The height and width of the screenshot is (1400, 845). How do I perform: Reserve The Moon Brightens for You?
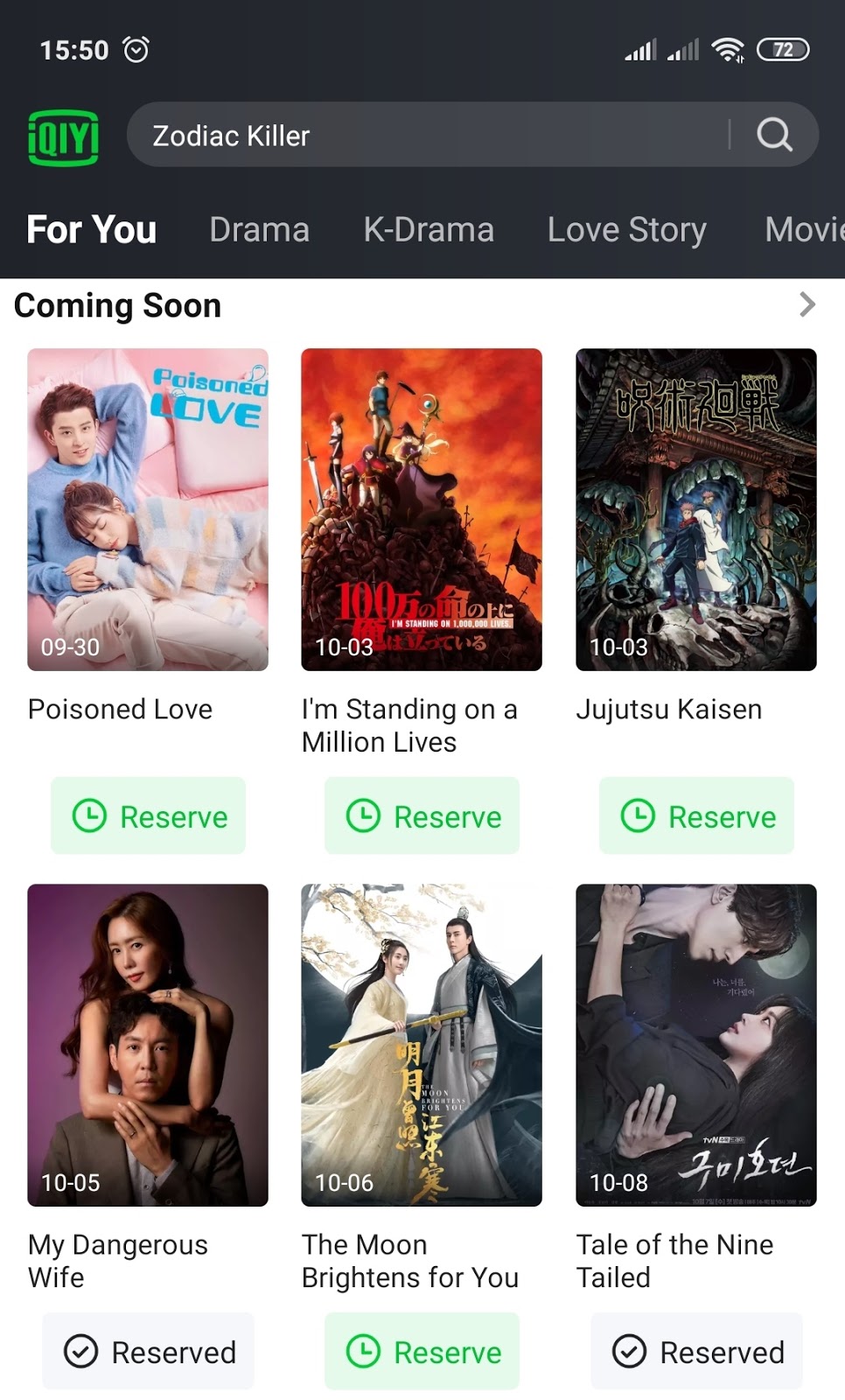422,1351
